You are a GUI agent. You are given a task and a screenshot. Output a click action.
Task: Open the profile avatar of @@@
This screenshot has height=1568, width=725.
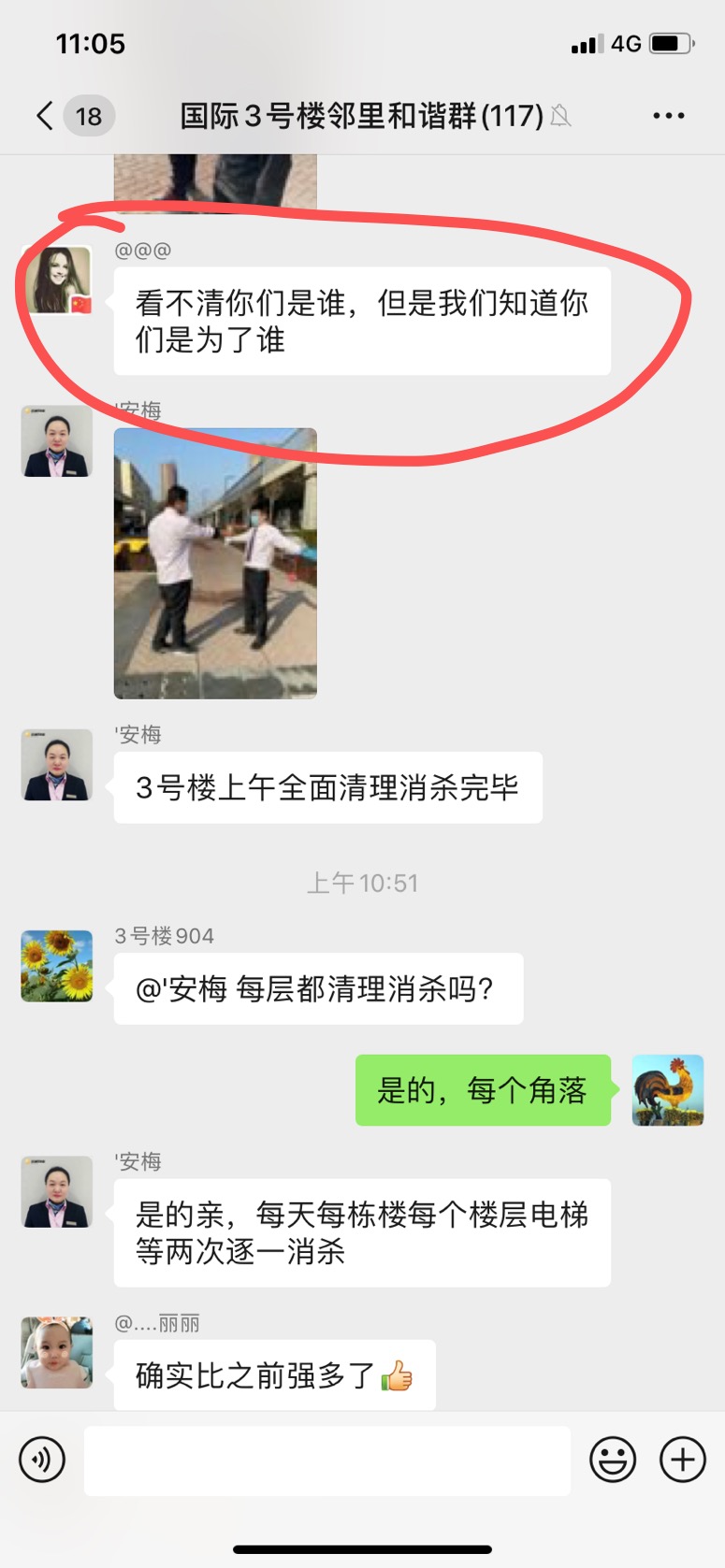tap(56, 281)
